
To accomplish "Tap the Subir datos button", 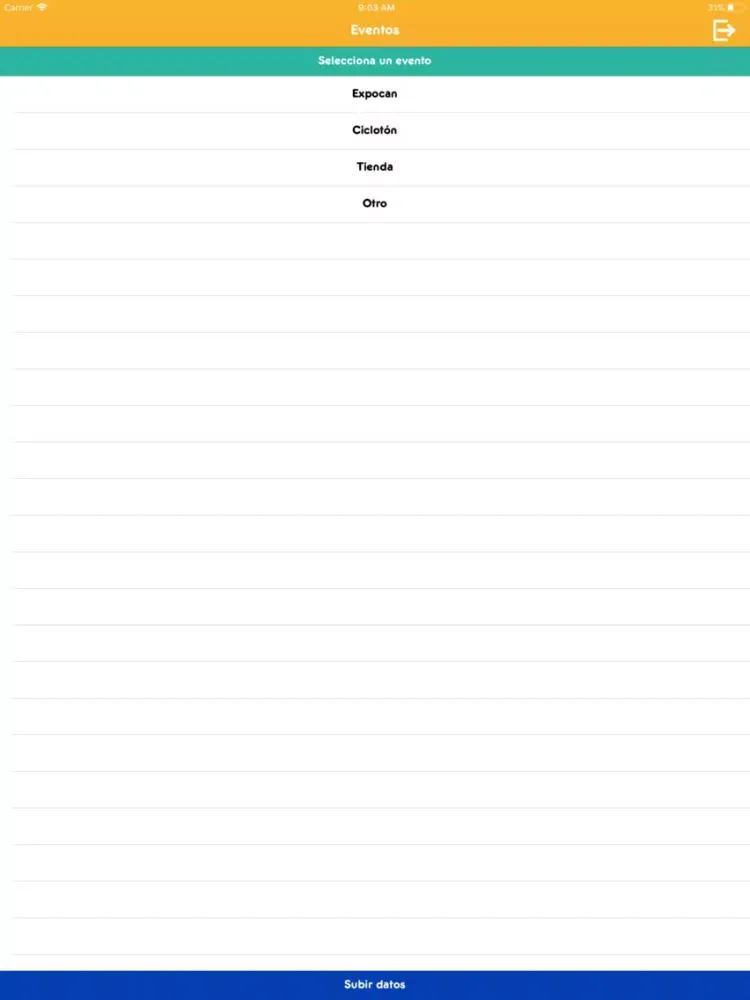I will [x=375, y=984].
